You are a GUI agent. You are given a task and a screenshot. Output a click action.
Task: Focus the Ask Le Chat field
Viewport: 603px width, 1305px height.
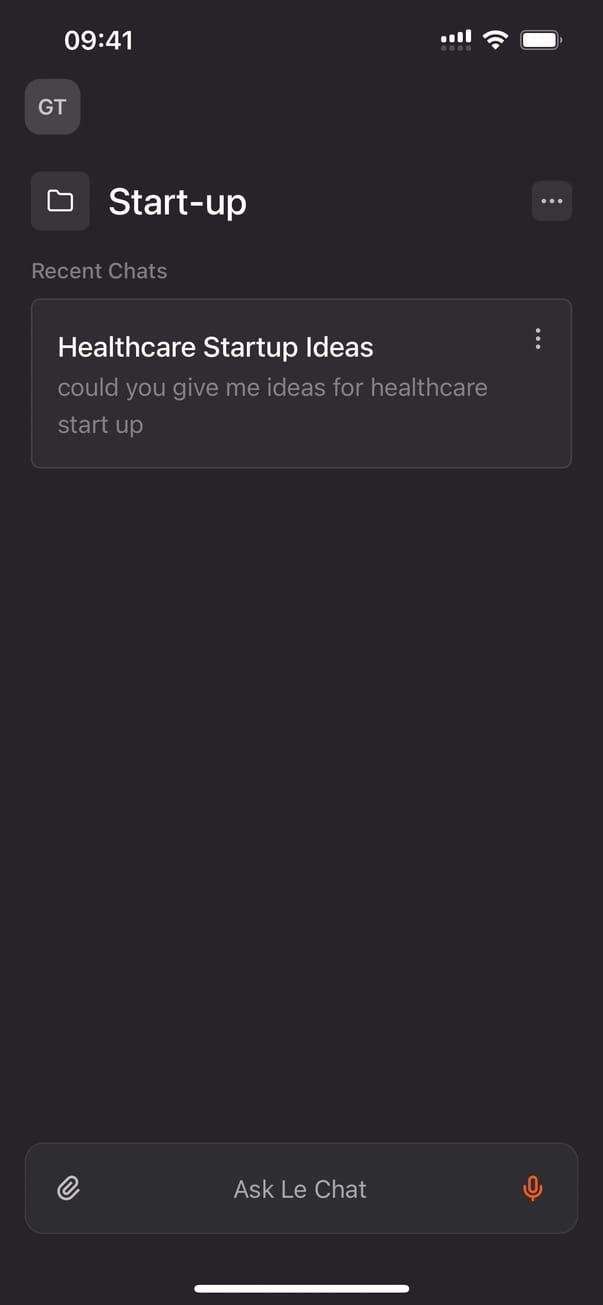coord(300,1189)
